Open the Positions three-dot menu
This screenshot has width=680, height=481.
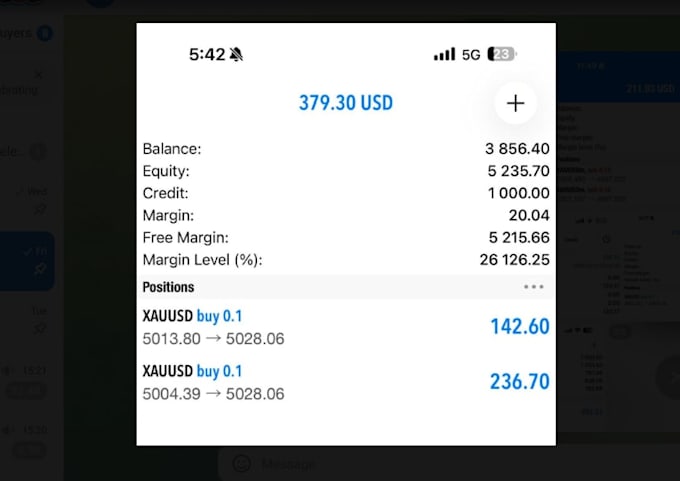533,287
